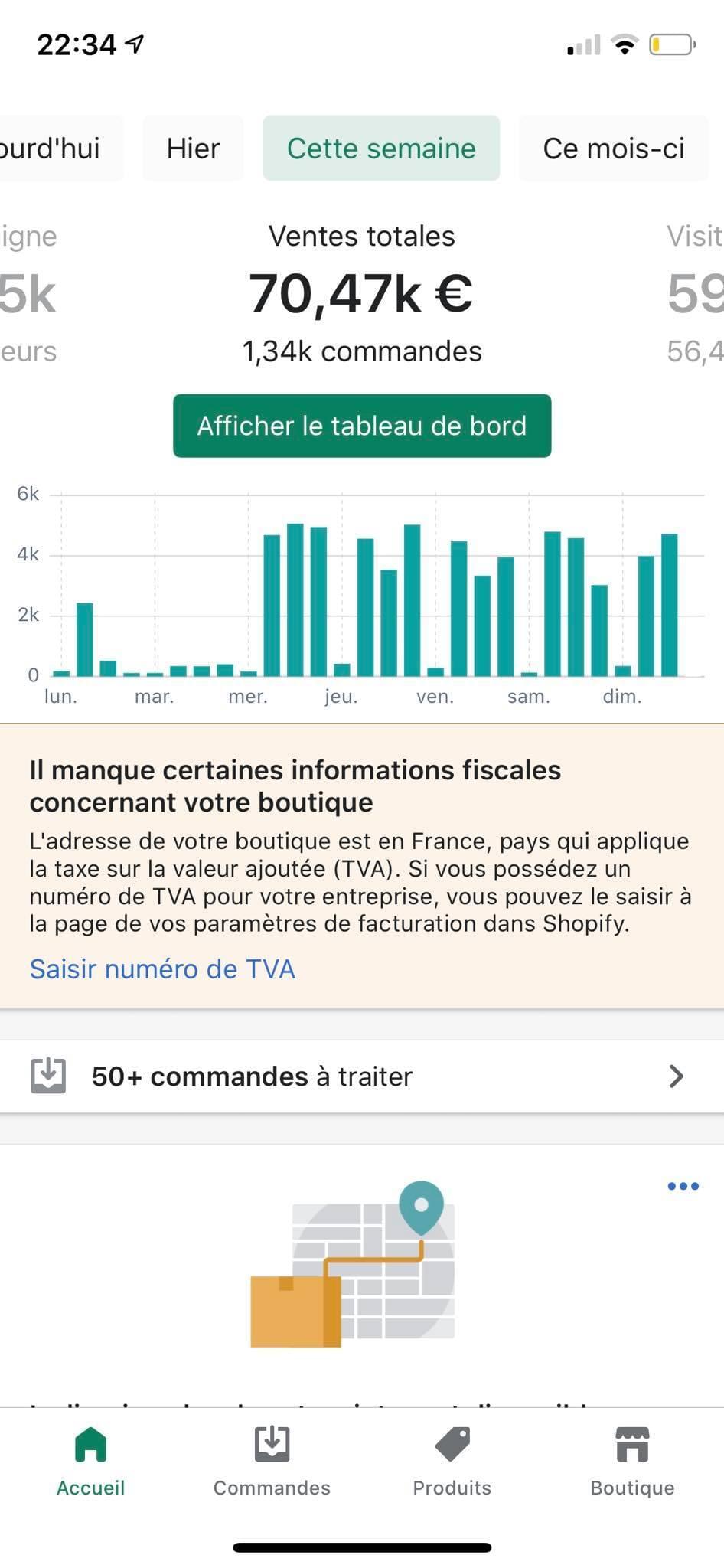
Task: Select the Aujourd'hui date filter
Action: pyautogui.click(x=51, y=149)
